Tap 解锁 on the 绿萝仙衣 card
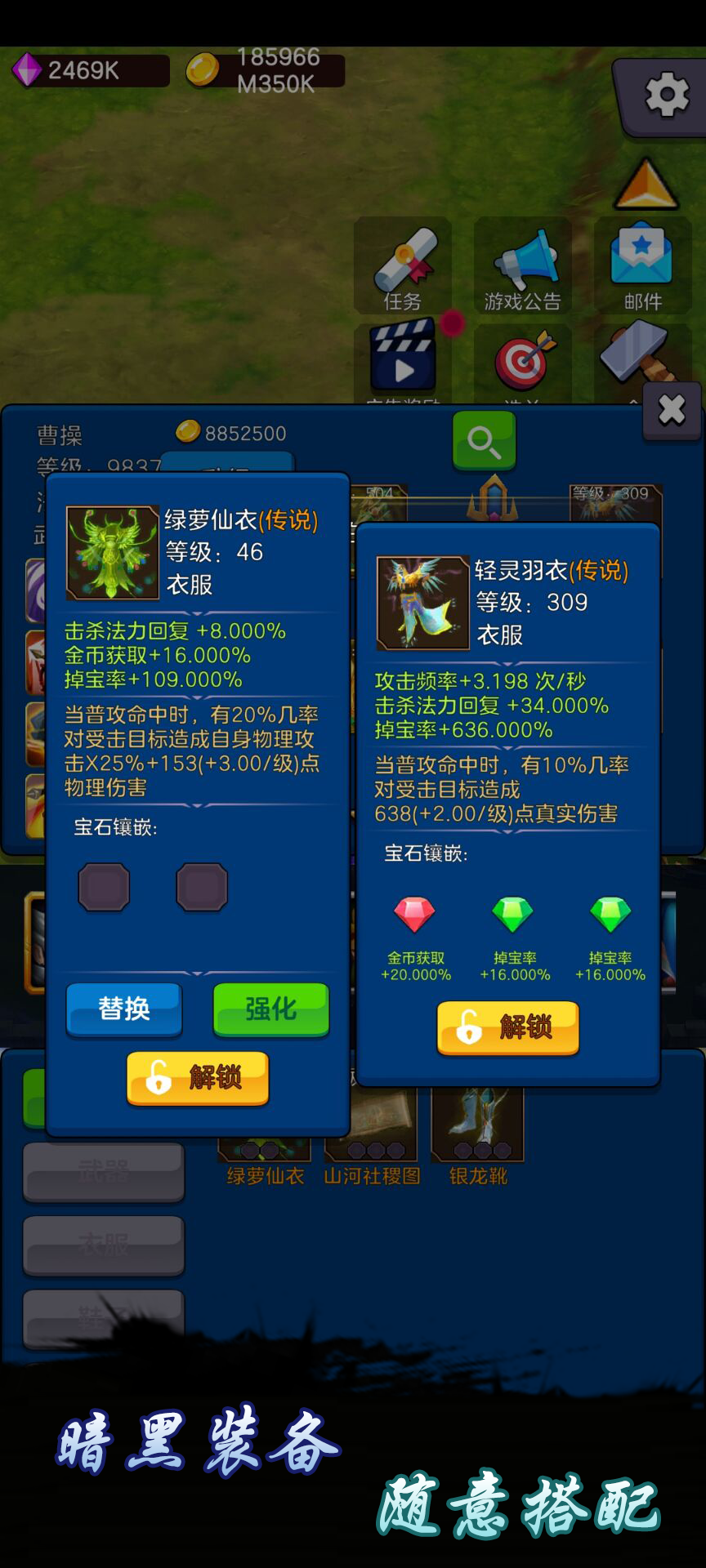Viewport: 706px width, 1568px height. coord(198,1077)
